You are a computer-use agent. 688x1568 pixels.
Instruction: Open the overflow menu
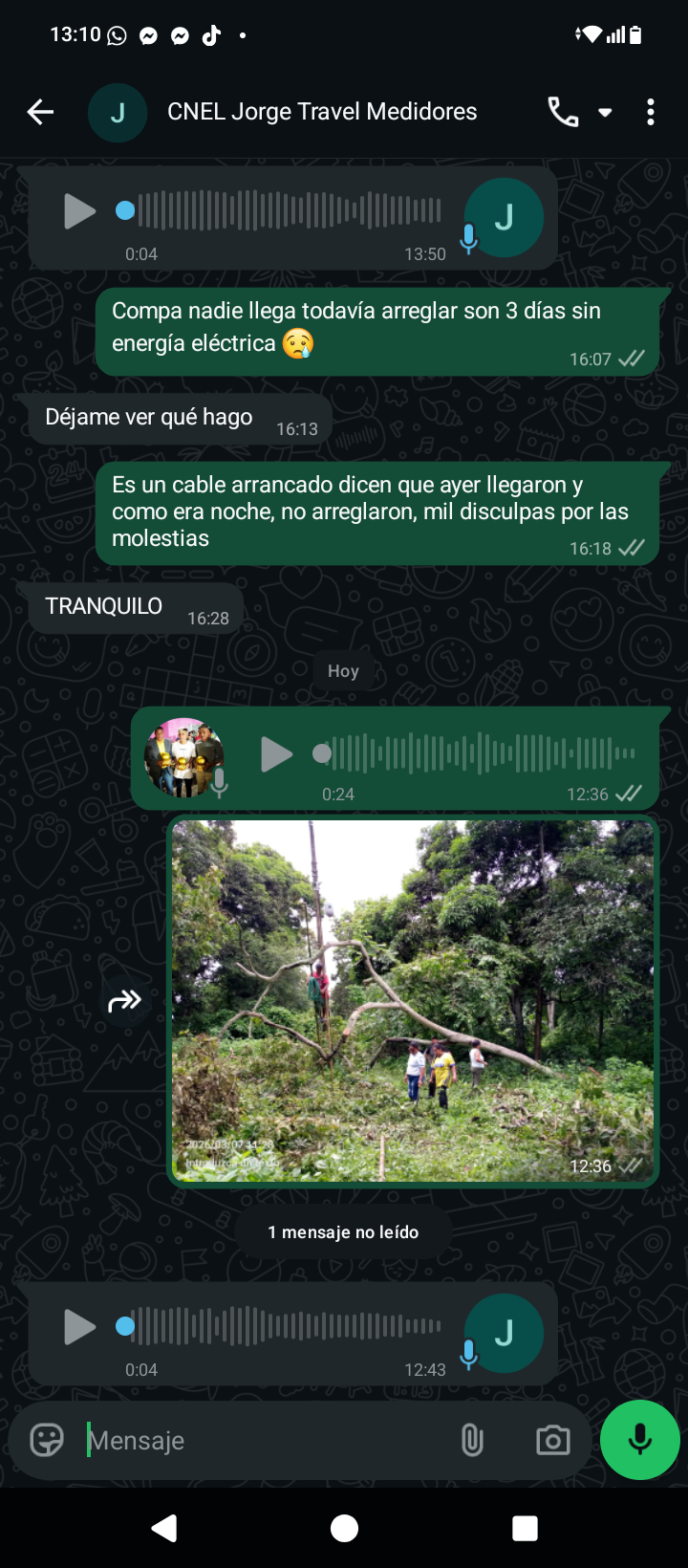651,112
